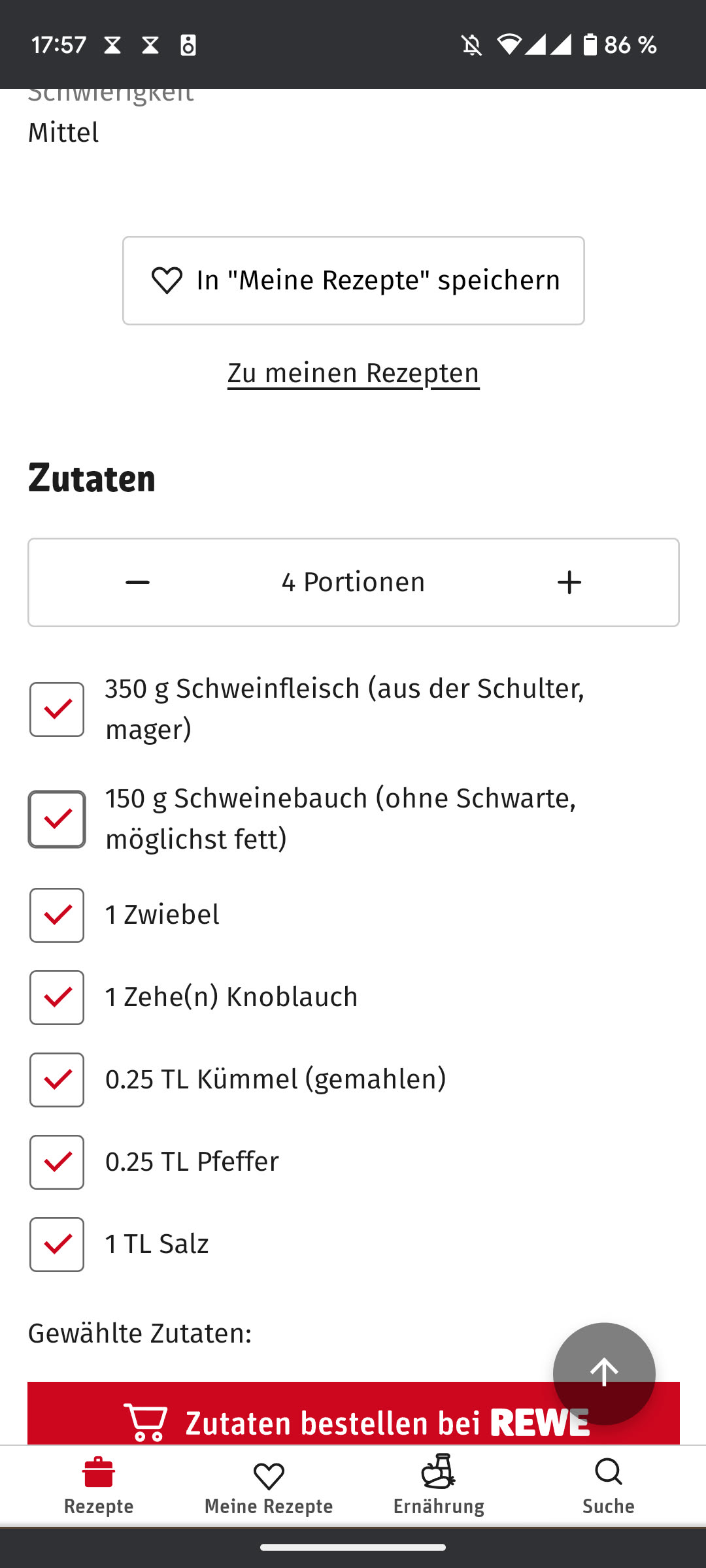Uncheck the 0.25 TL Kümmel ingredient

tap(57, 1079)
